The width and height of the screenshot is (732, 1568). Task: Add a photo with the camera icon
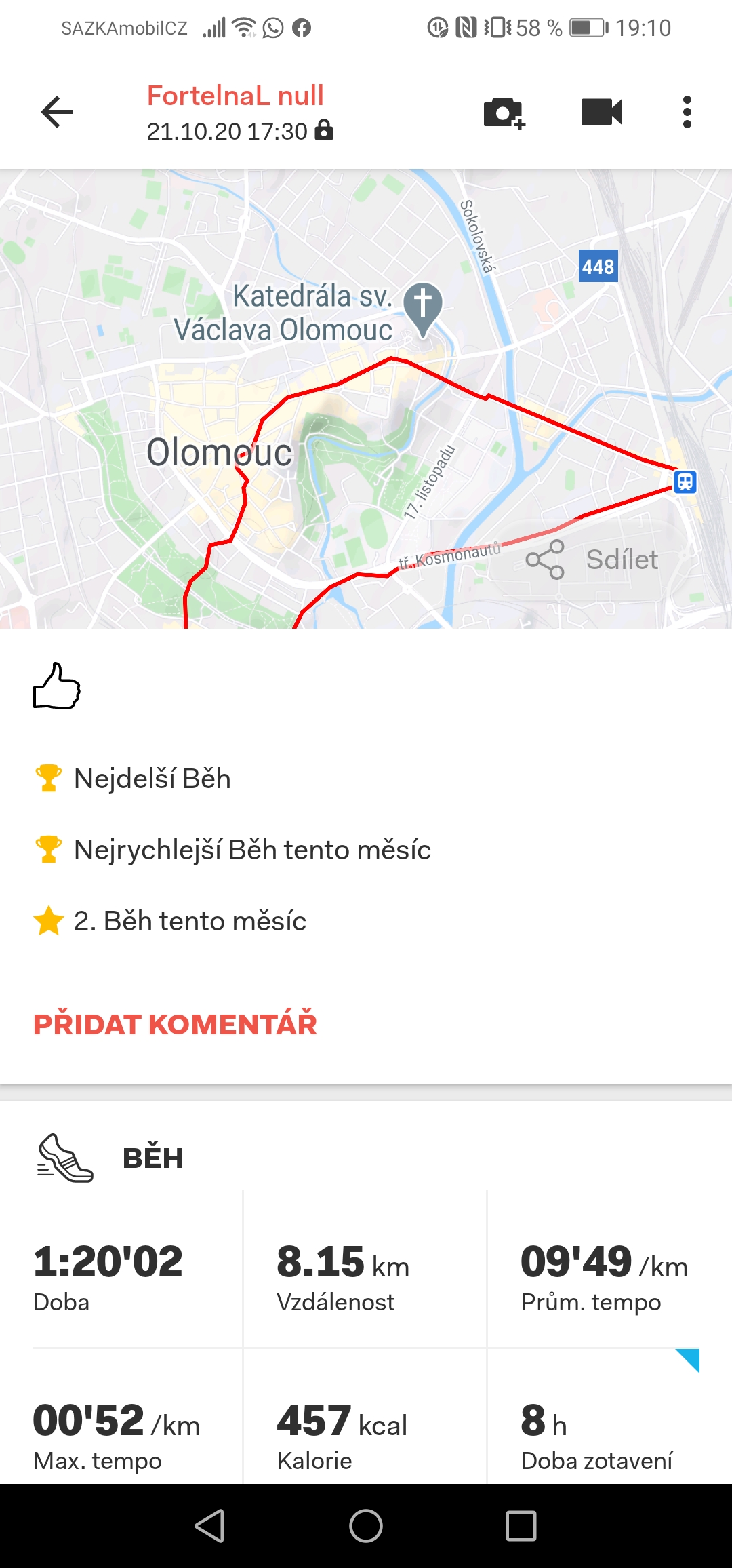click(x=504, y=113)
